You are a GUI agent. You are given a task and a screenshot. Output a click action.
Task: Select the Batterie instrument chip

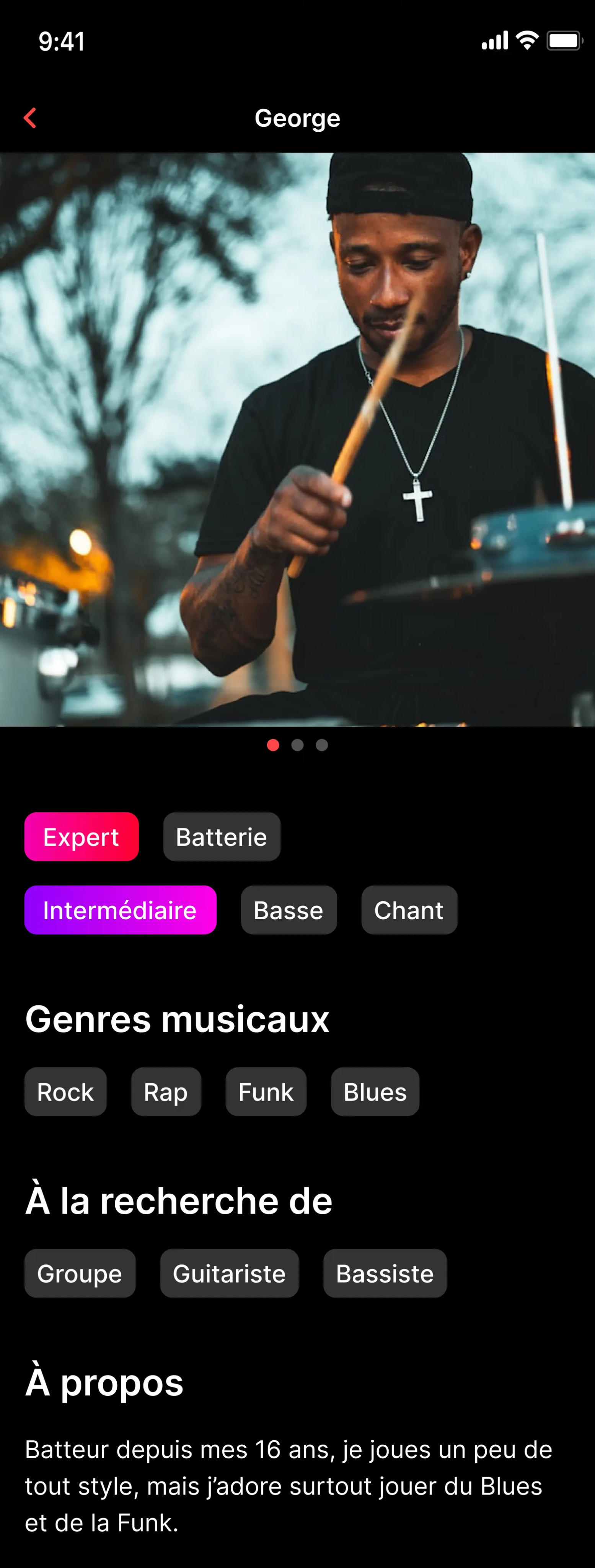(x=222, y=837)
